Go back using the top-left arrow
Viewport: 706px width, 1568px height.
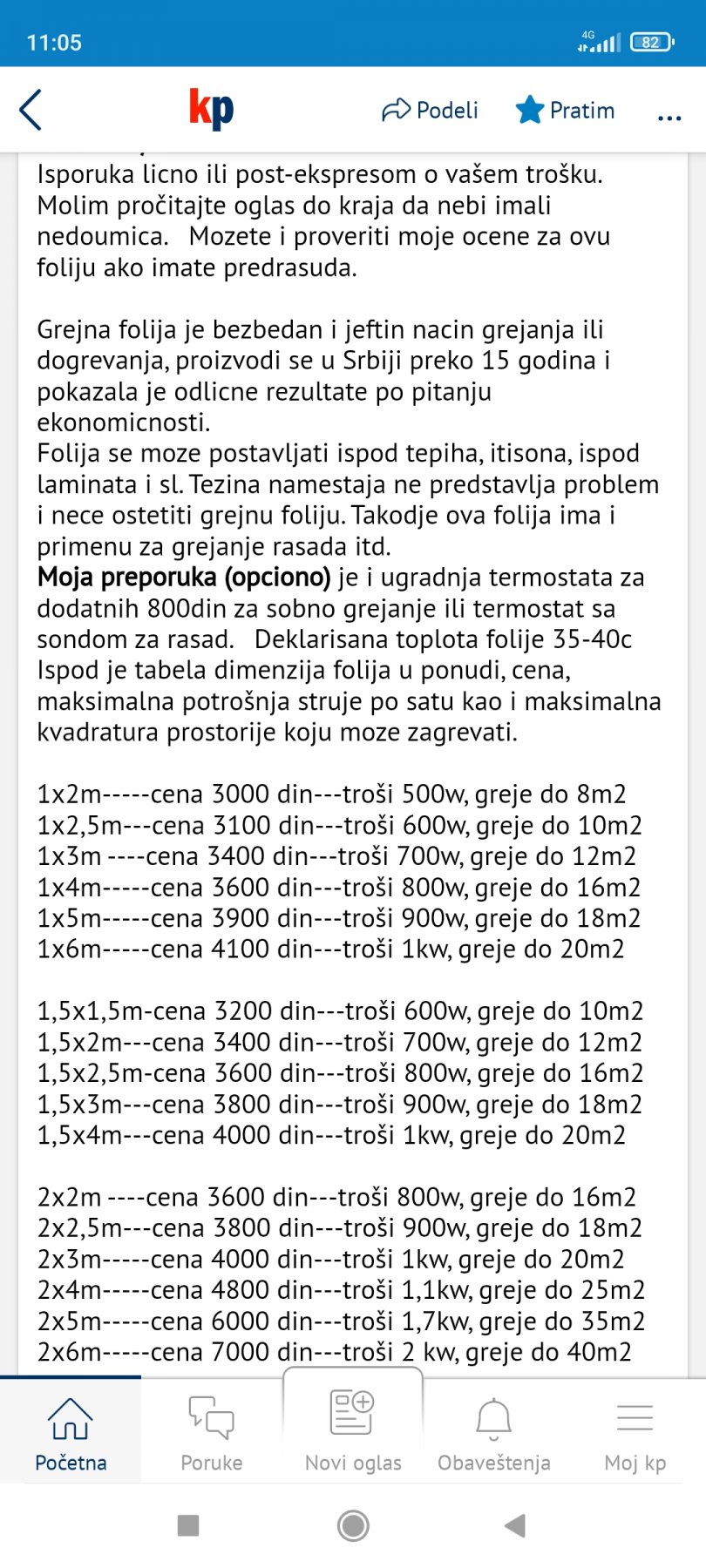pyautogui.click(x=31, y=110)
